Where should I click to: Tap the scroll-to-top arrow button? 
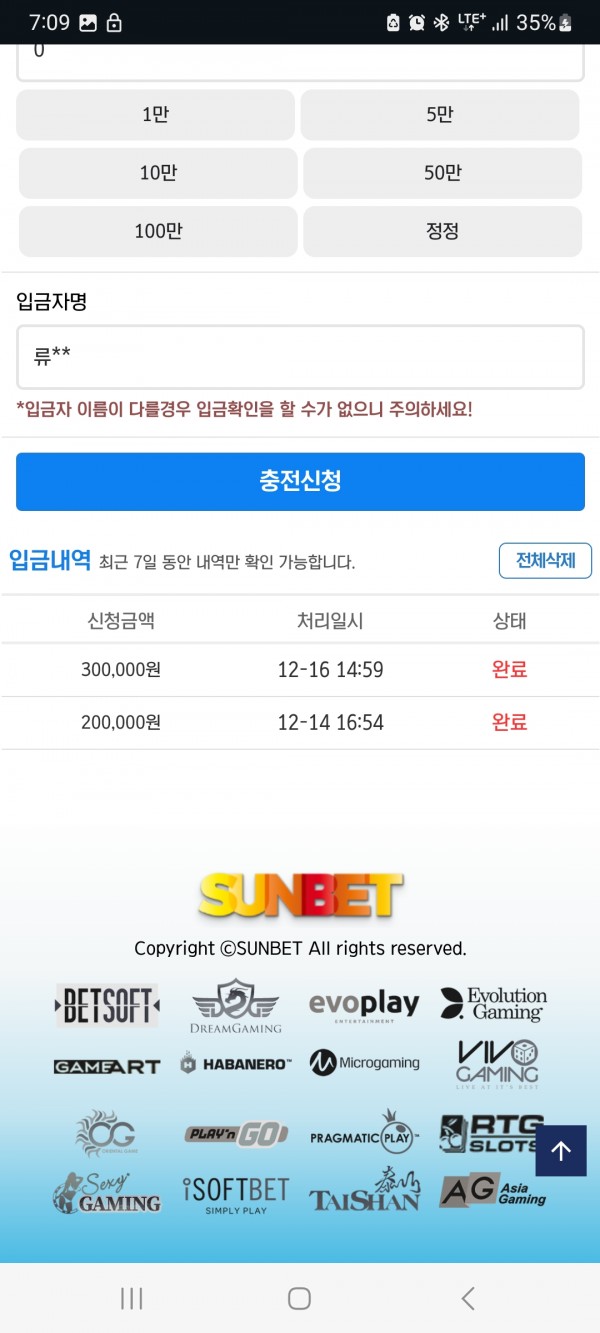coord(561,1151)
